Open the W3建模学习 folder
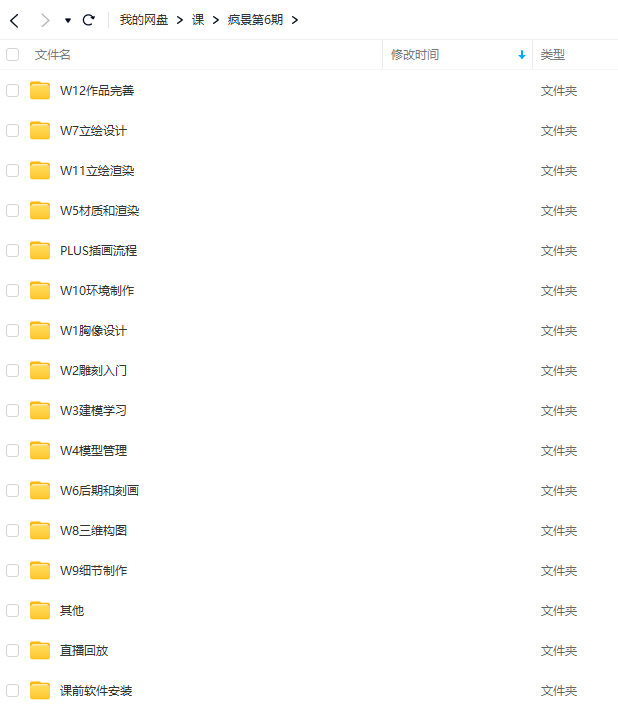The image size is (618, 718). pyautogui.click(x=93, y=411)
